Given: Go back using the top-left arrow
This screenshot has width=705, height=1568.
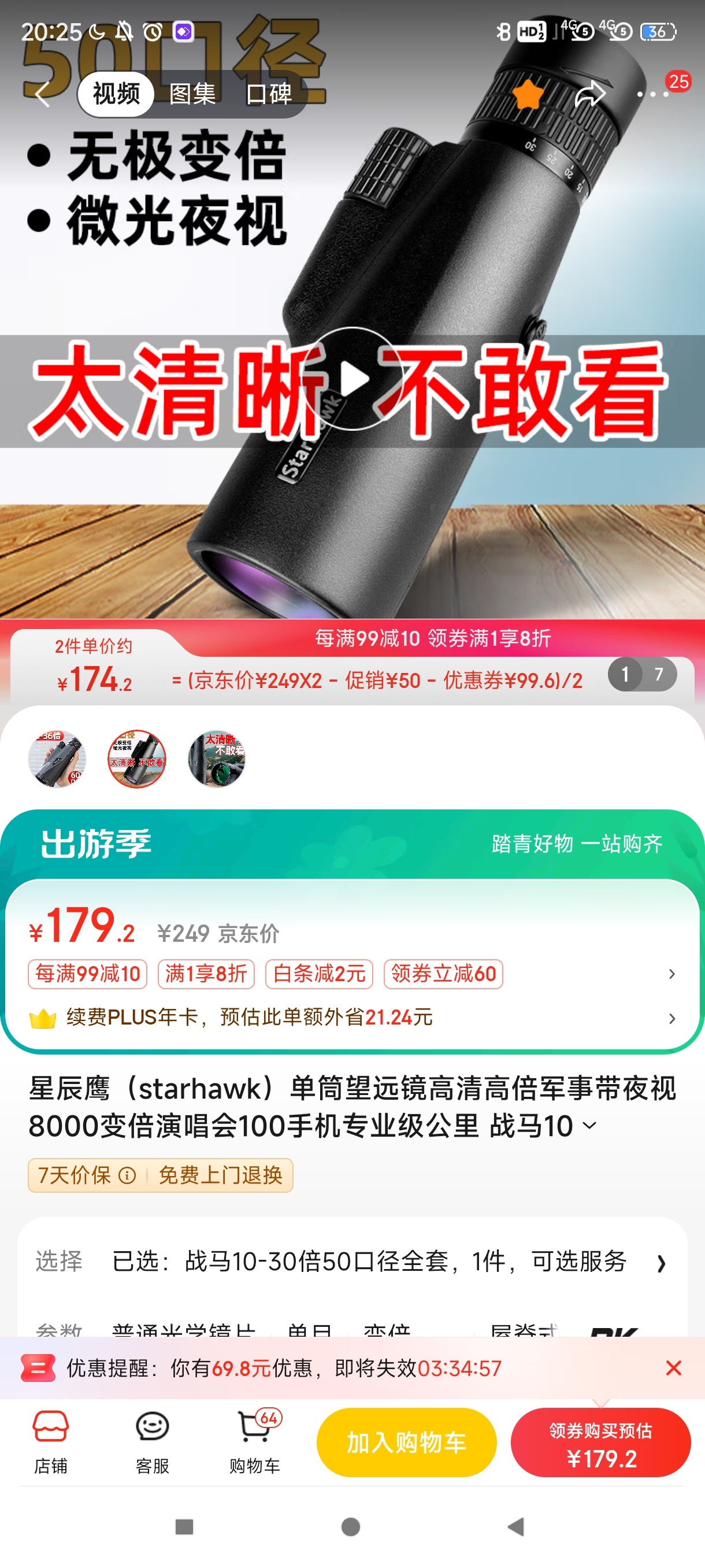Looking at the screenshot, I should pos(42,94).
